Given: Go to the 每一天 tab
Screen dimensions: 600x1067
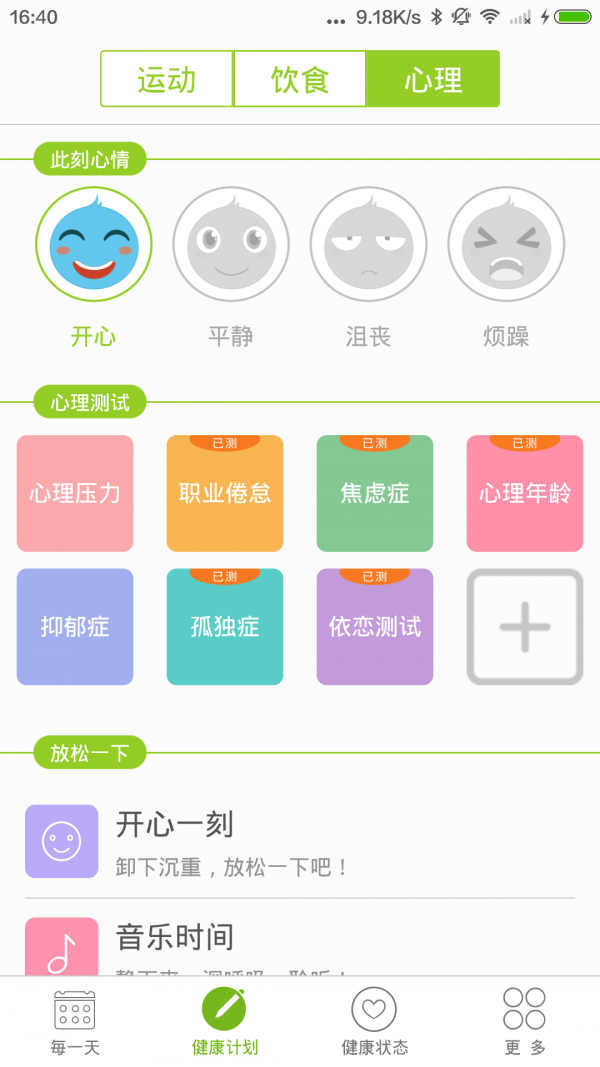Looking at the screenshot, I should (x=75, y=1021).
